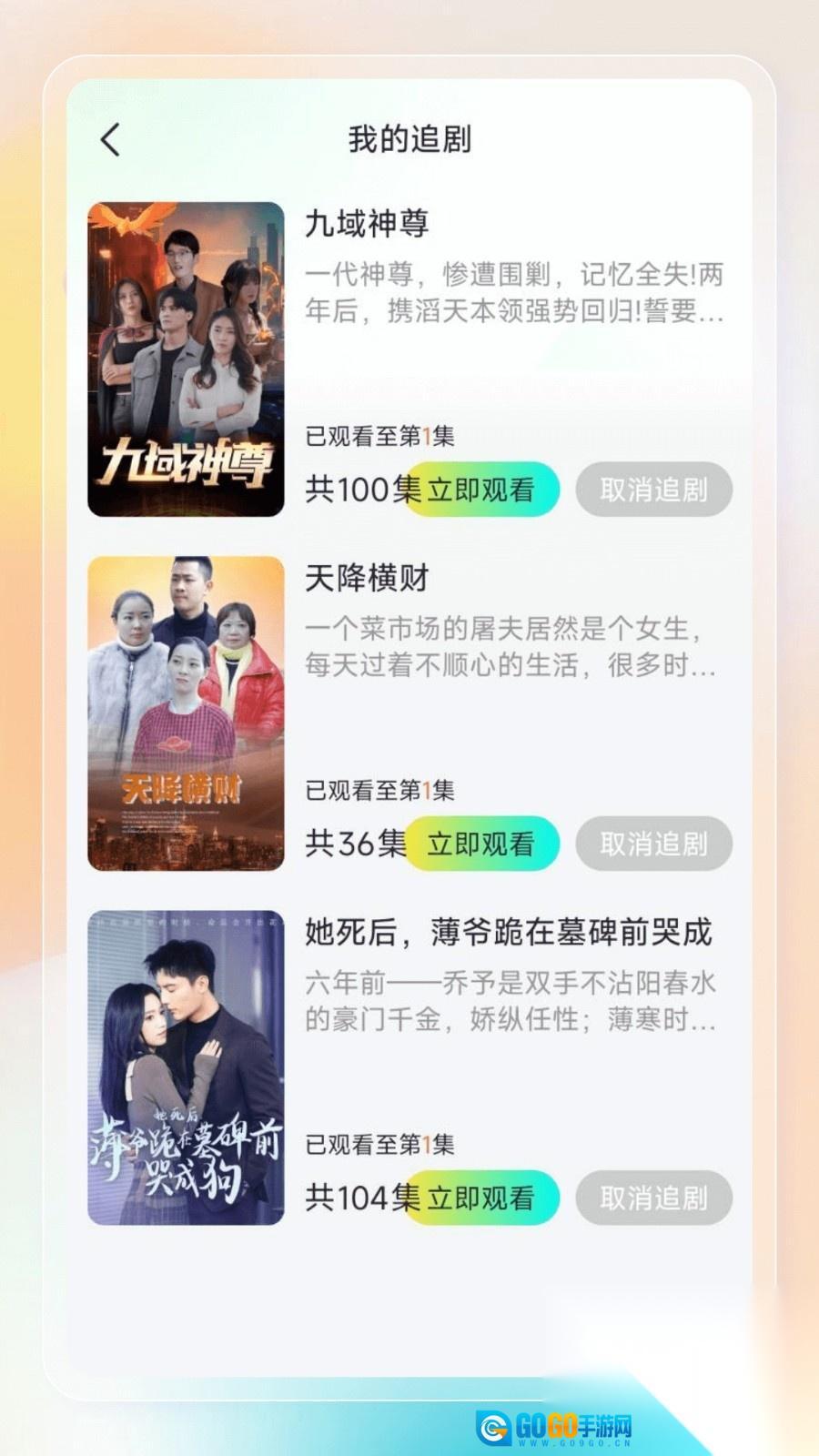Screen dimensions: 819x1456
Task: Watch 她死后，薄爷跪在墓碑前哭成 immediately
Action: coord(482,1198)
